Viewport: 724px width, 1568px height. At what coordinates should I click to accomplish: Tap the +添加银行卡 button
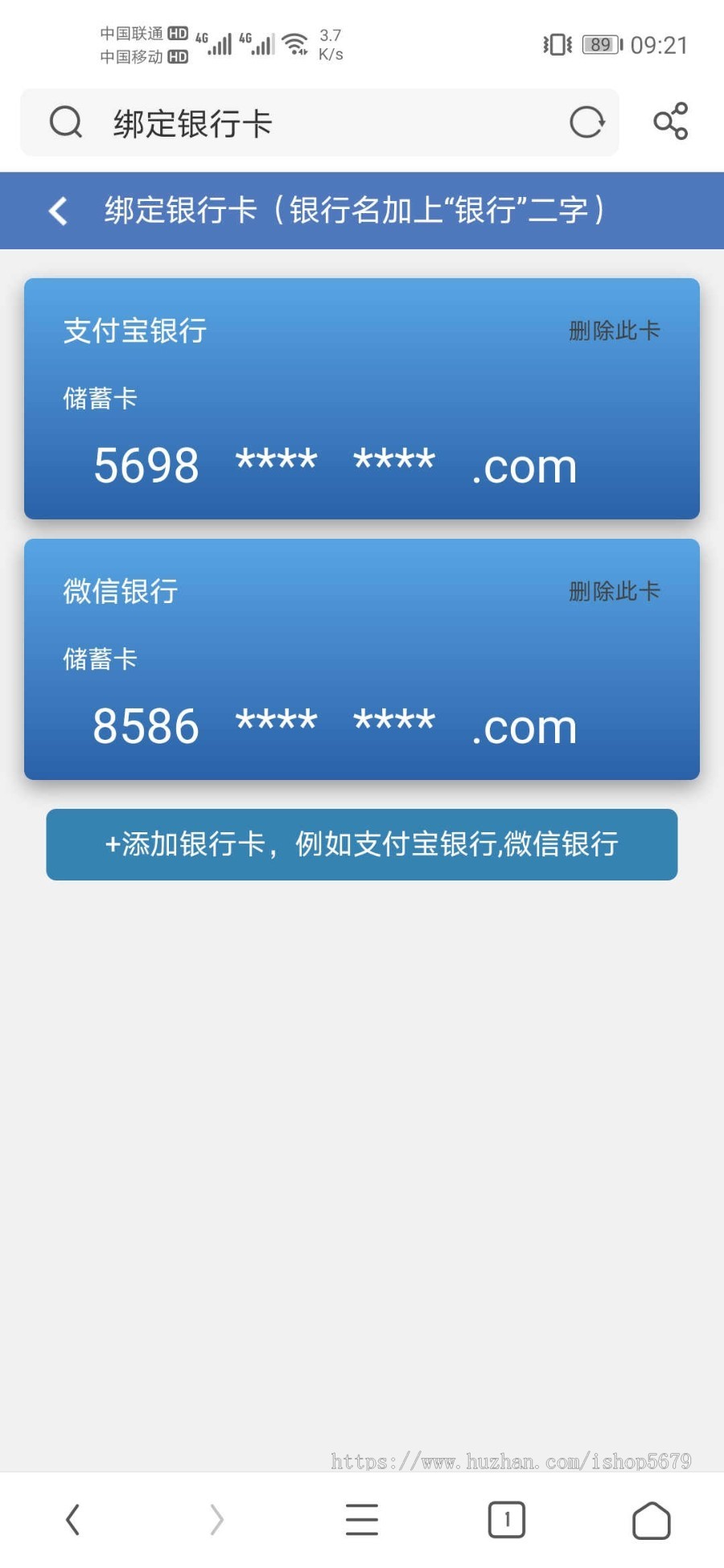tap(362, 844)
